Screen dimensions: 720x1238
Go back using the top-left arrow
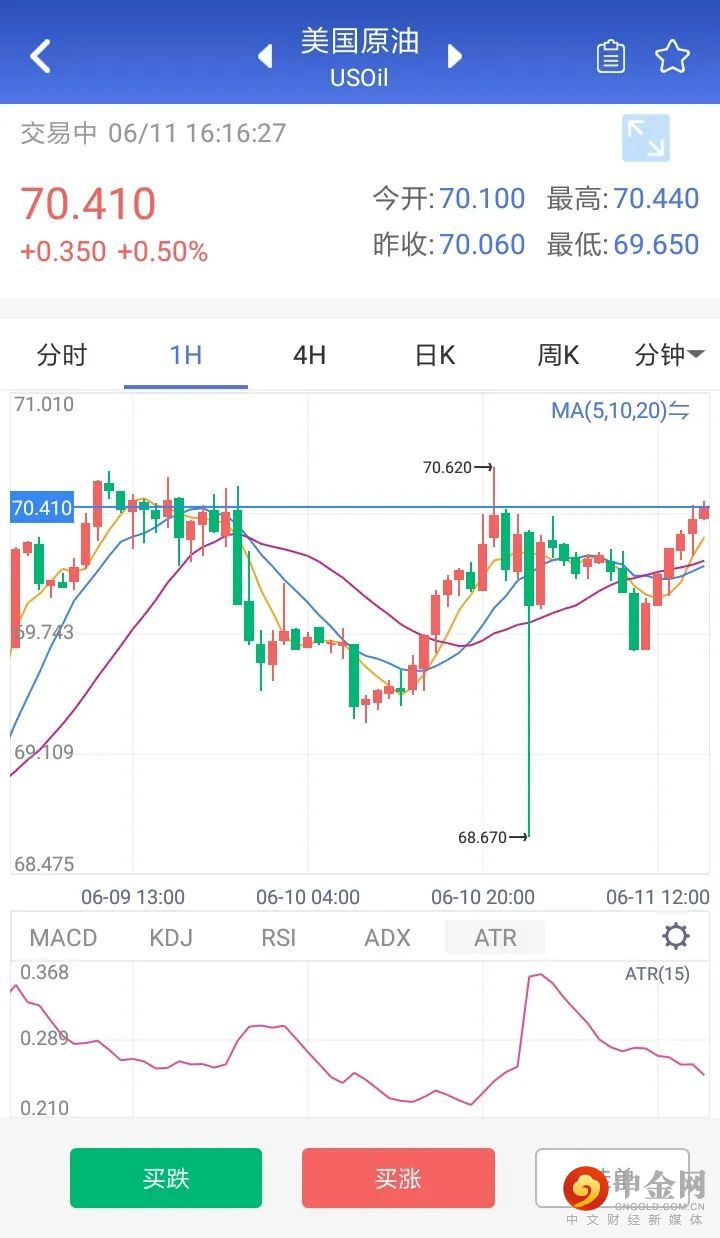coord(40,56)
